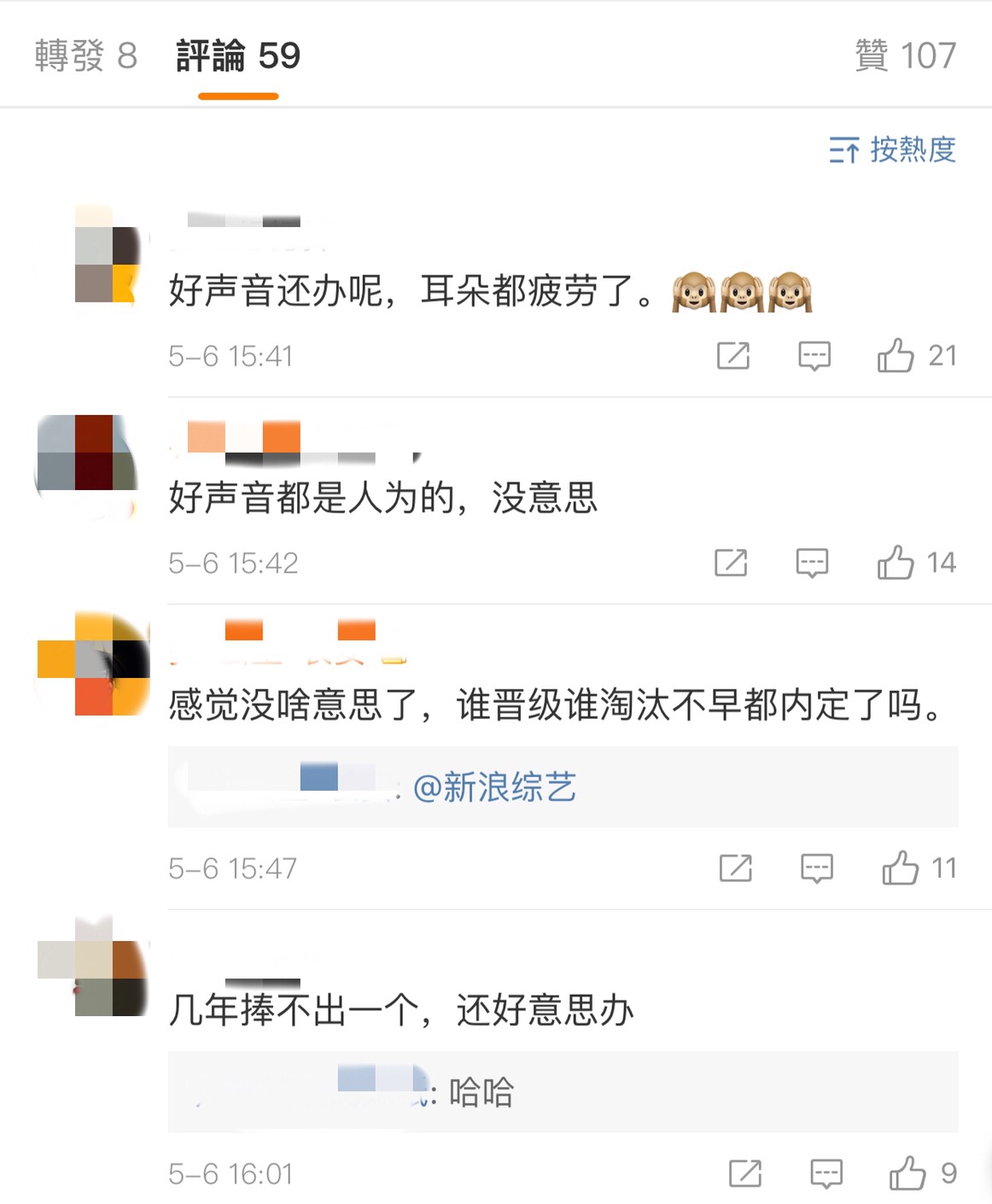The height and width of the screenshot is (1204, 992).
Task: Repost the comment posted at 15:42
Action: point(731,563)
